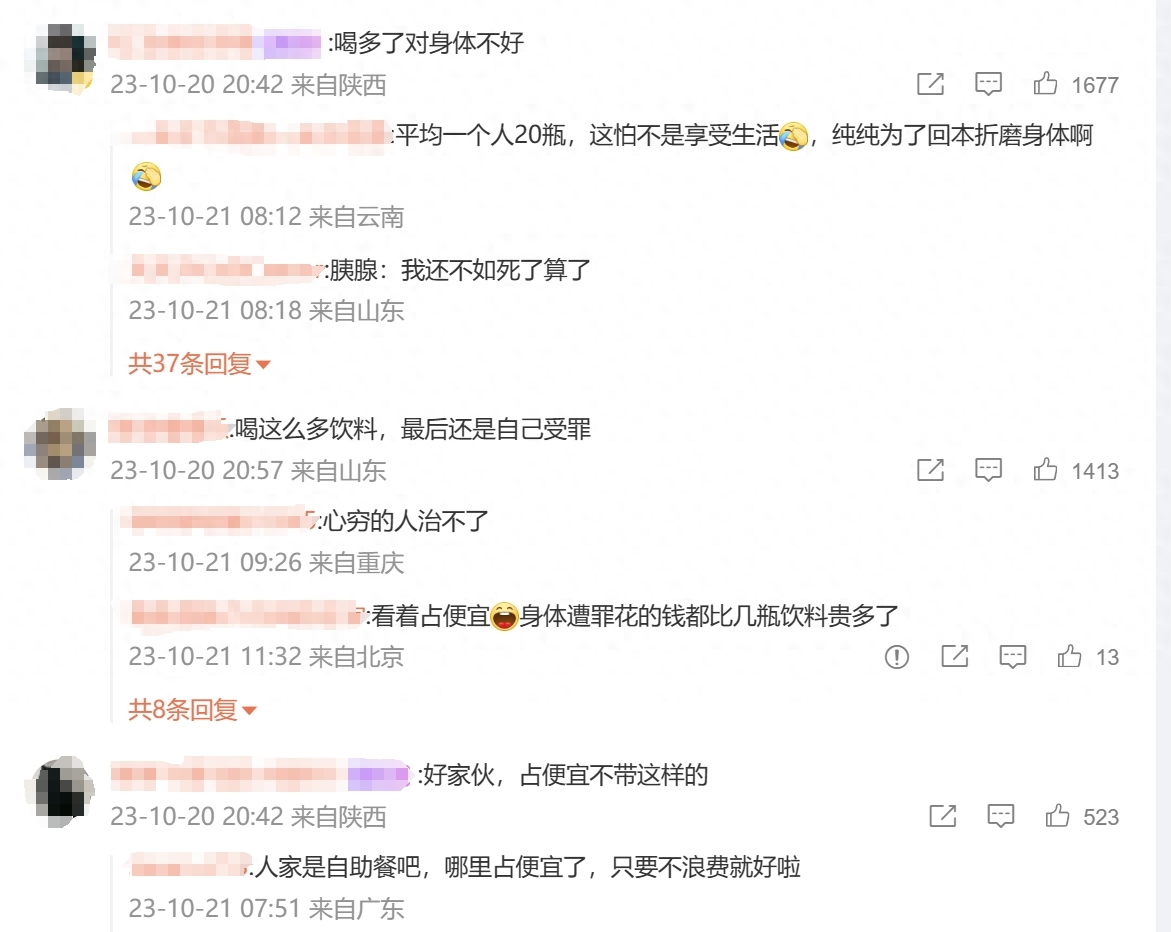
Task: Expand 共8条回复 replies
Action: [192, 711]
